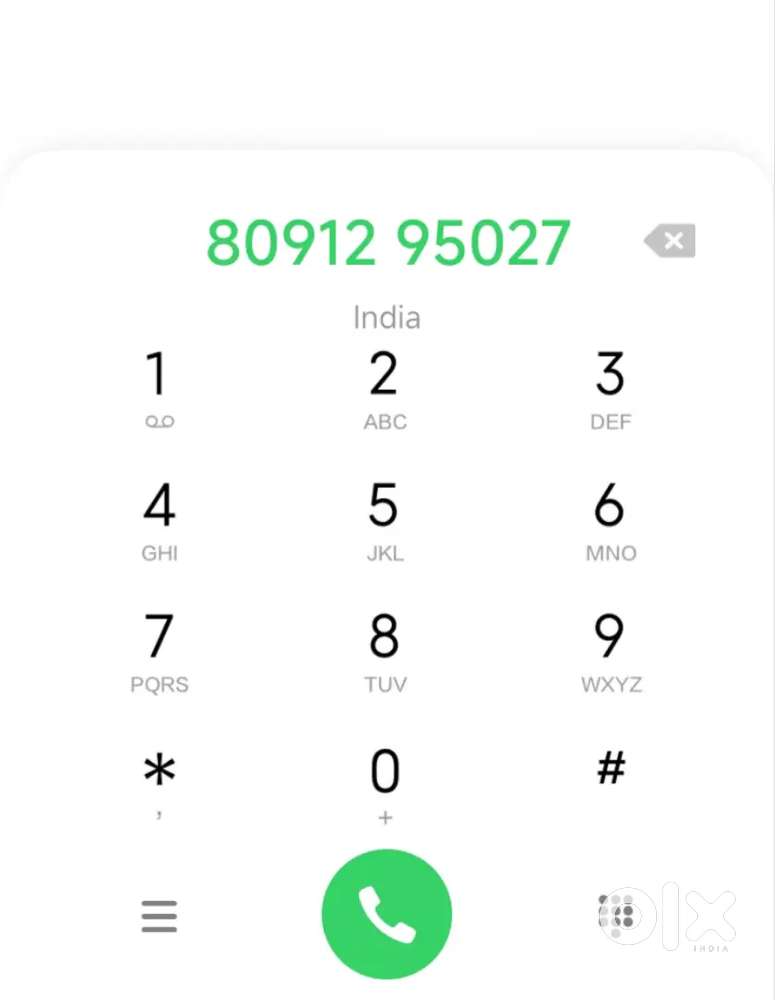The height and width of the screenshot is (1000, 775).
Task: Hide the dial pad using keypad icon
Action: click(616, 915)
